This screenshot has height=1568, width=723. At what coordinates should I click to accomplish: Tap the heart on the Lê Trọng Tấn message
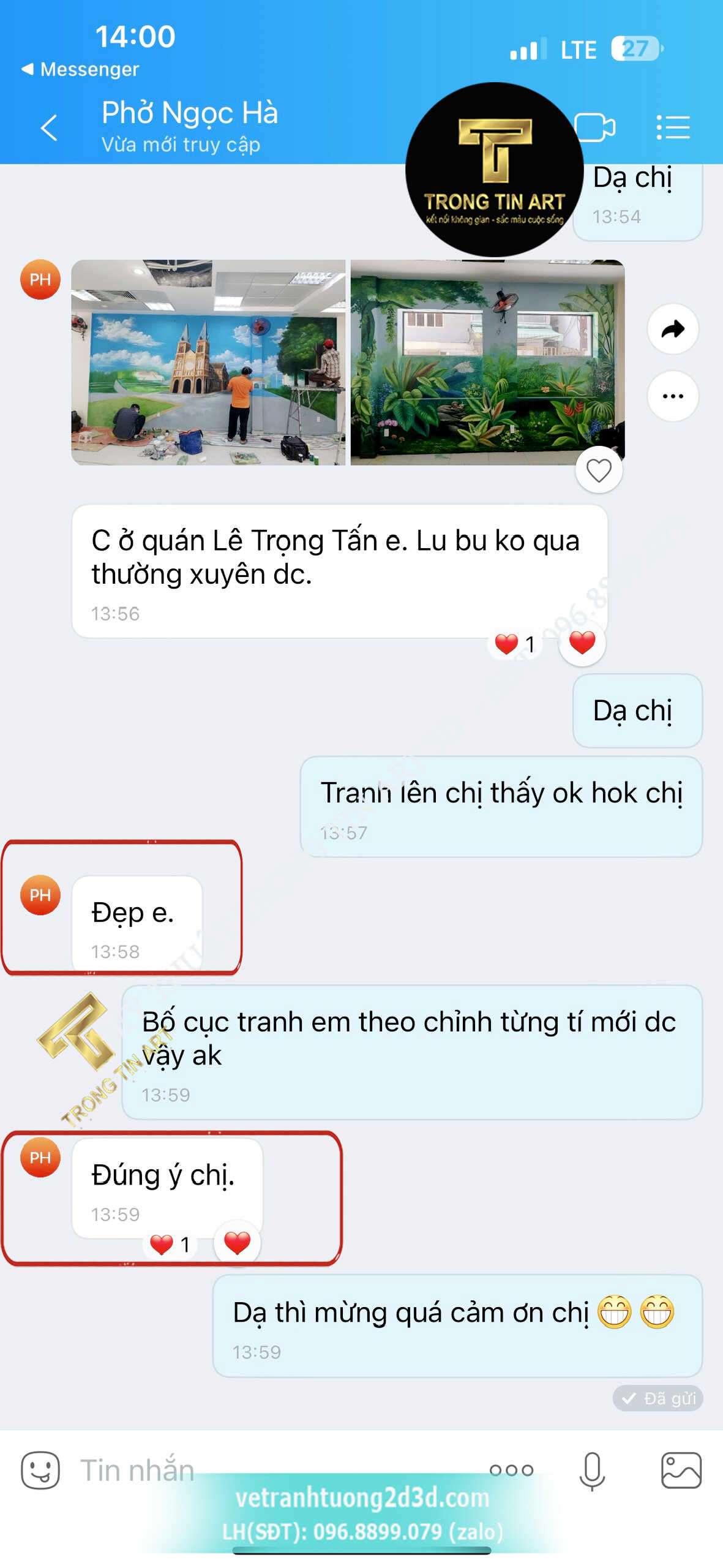[x=582, y=643]
